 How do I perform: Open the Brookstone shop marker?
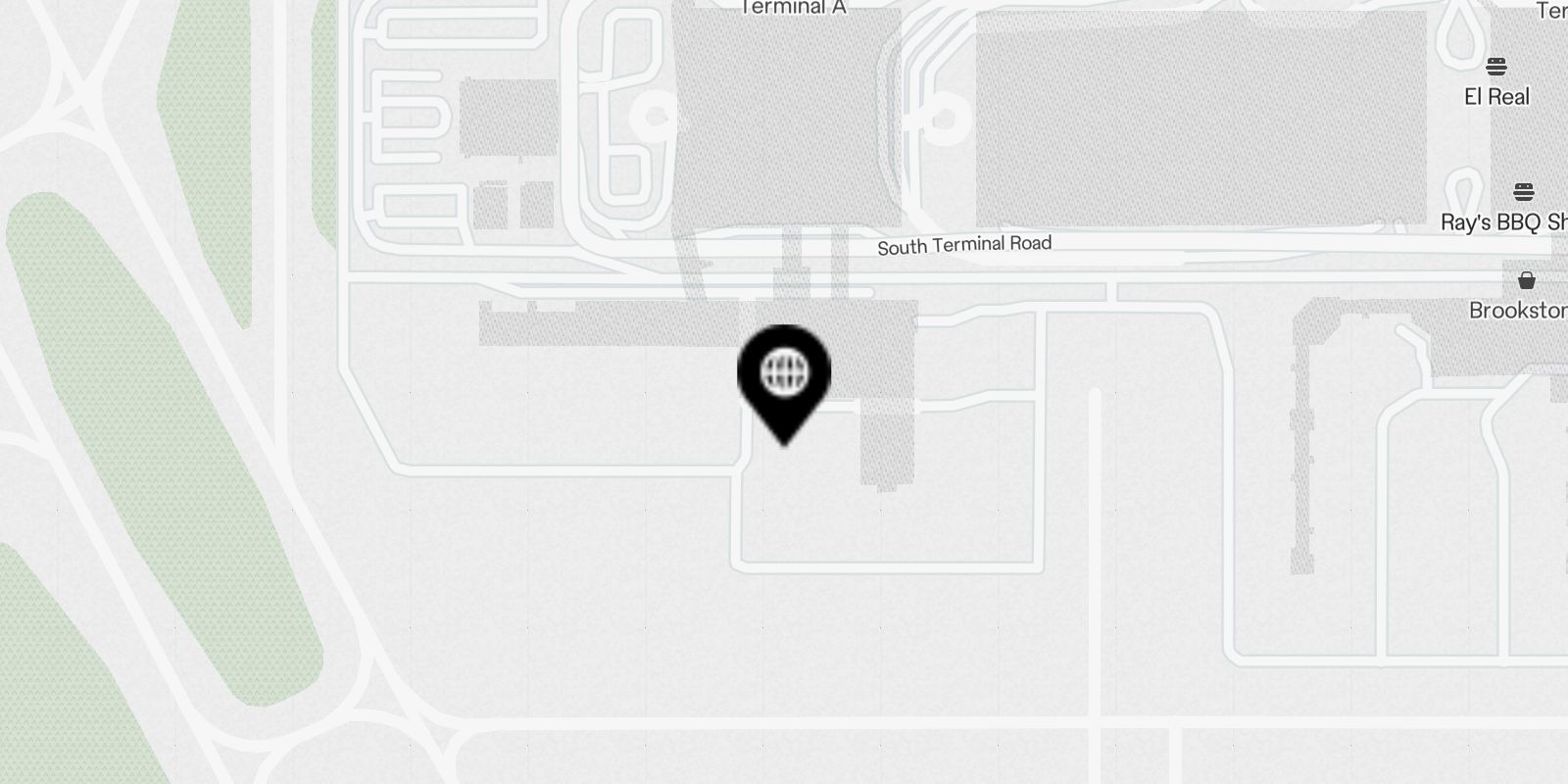[x=1526, y=281]
